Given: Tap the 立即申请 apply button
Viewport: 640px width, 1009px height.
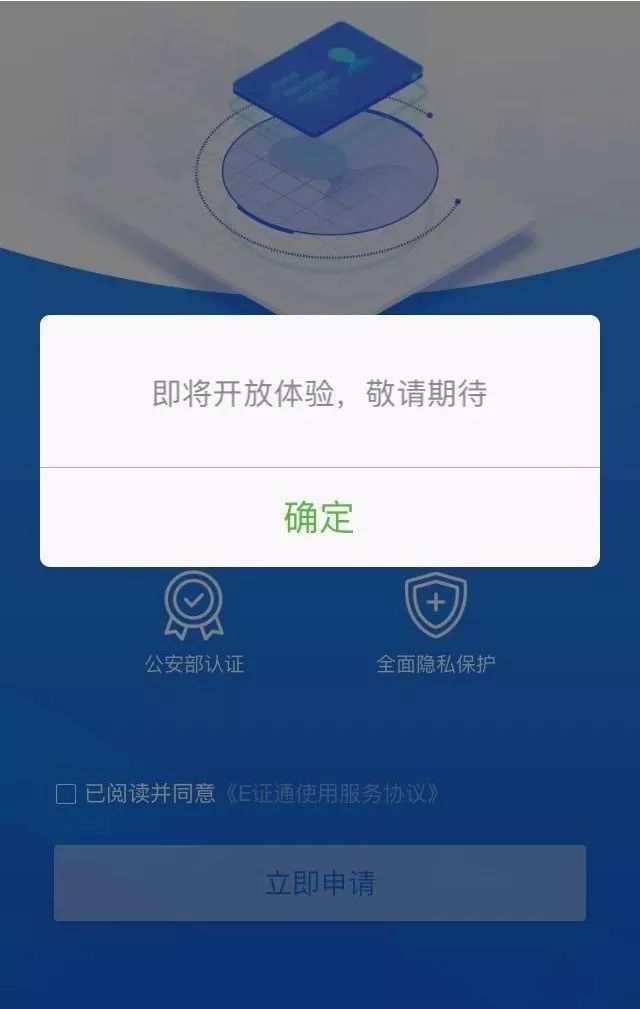Looking at the screenshot, I should tap(319, 883).
